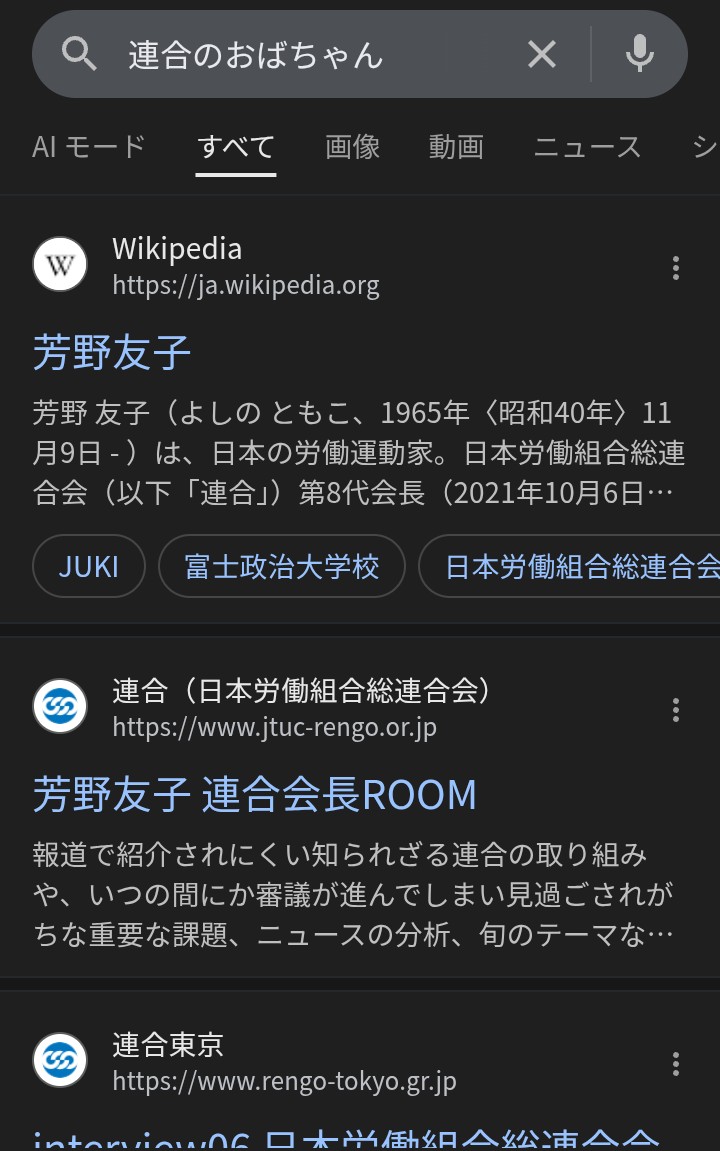Image resolution: width=720 pixels, height=1151 pixels.
Task: Switch to the AI モード tab
Action: (x=89, y=147)
